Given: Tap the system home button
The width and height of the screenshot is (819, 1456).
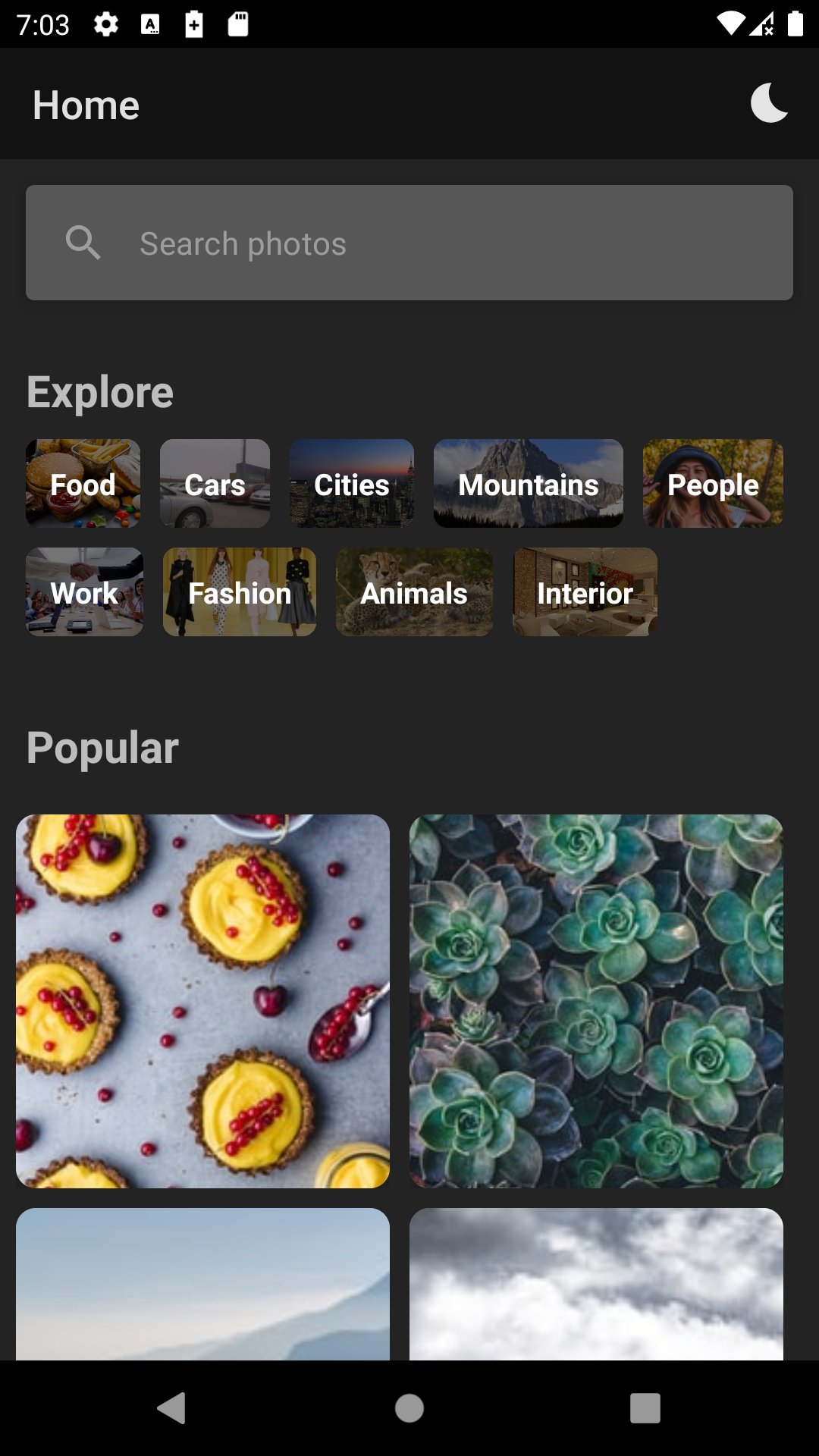Looking at the screenshot, I should click(x=409, y=1408).
